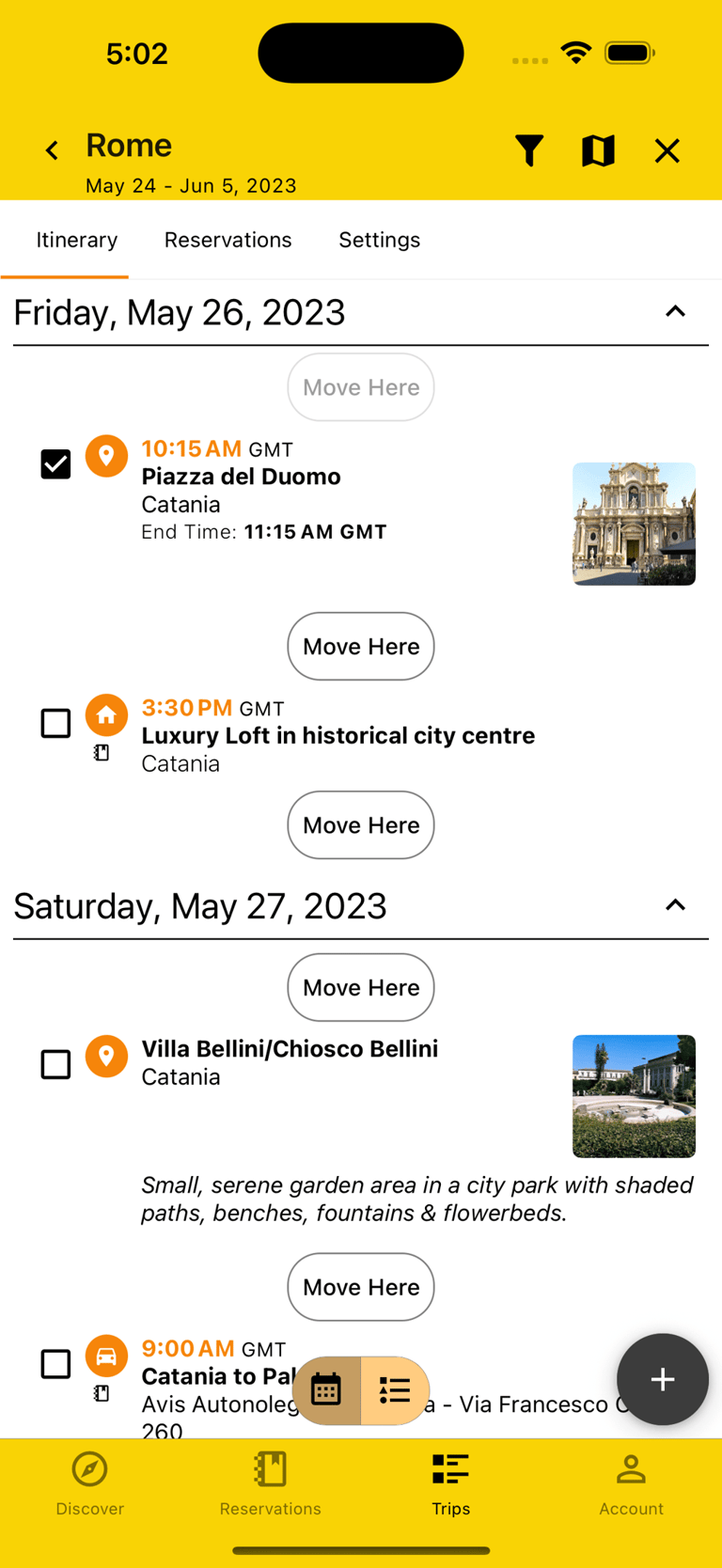Image resolution: width=722 pixels, height=1568 pixels.
Task: Check the Luxury Loft checkbox
Action: [55, 723]
